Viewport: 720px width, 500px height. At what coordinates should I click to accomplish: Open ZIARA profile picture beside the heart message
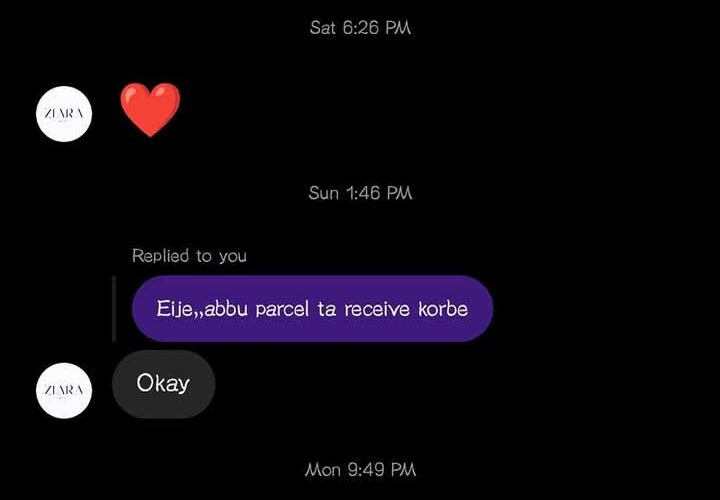pyautogui.click(x=64, y=114)
